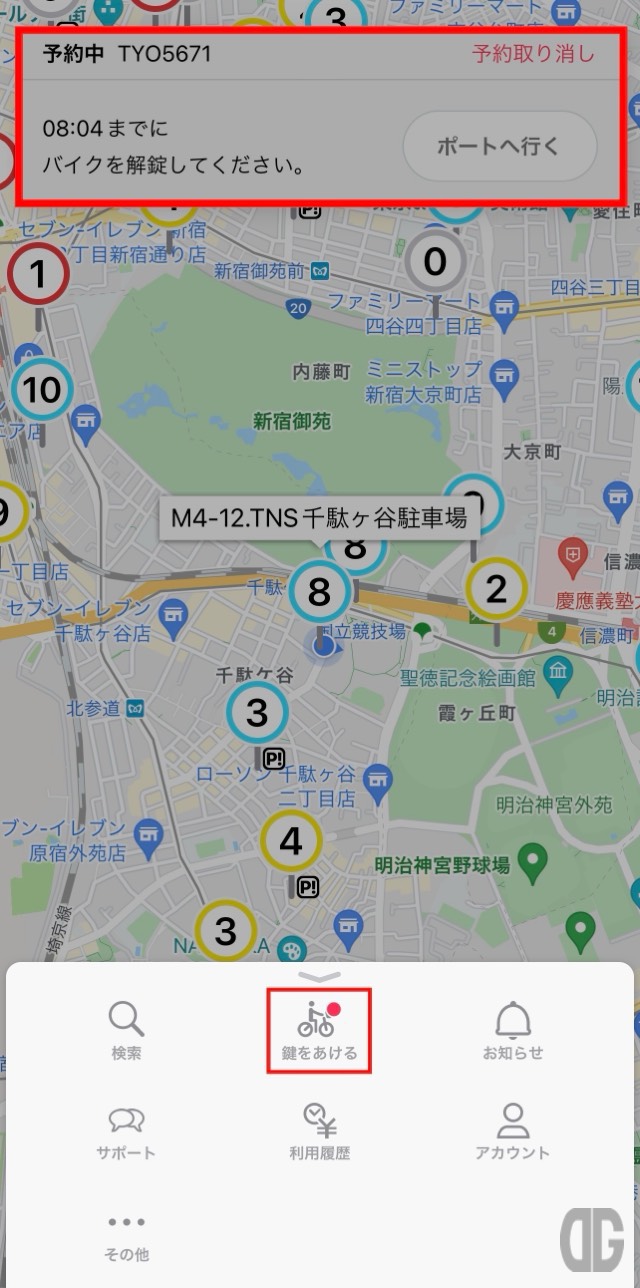Open the M4-12.TNS千駄ヶ谷駐車場 port label

319,519
